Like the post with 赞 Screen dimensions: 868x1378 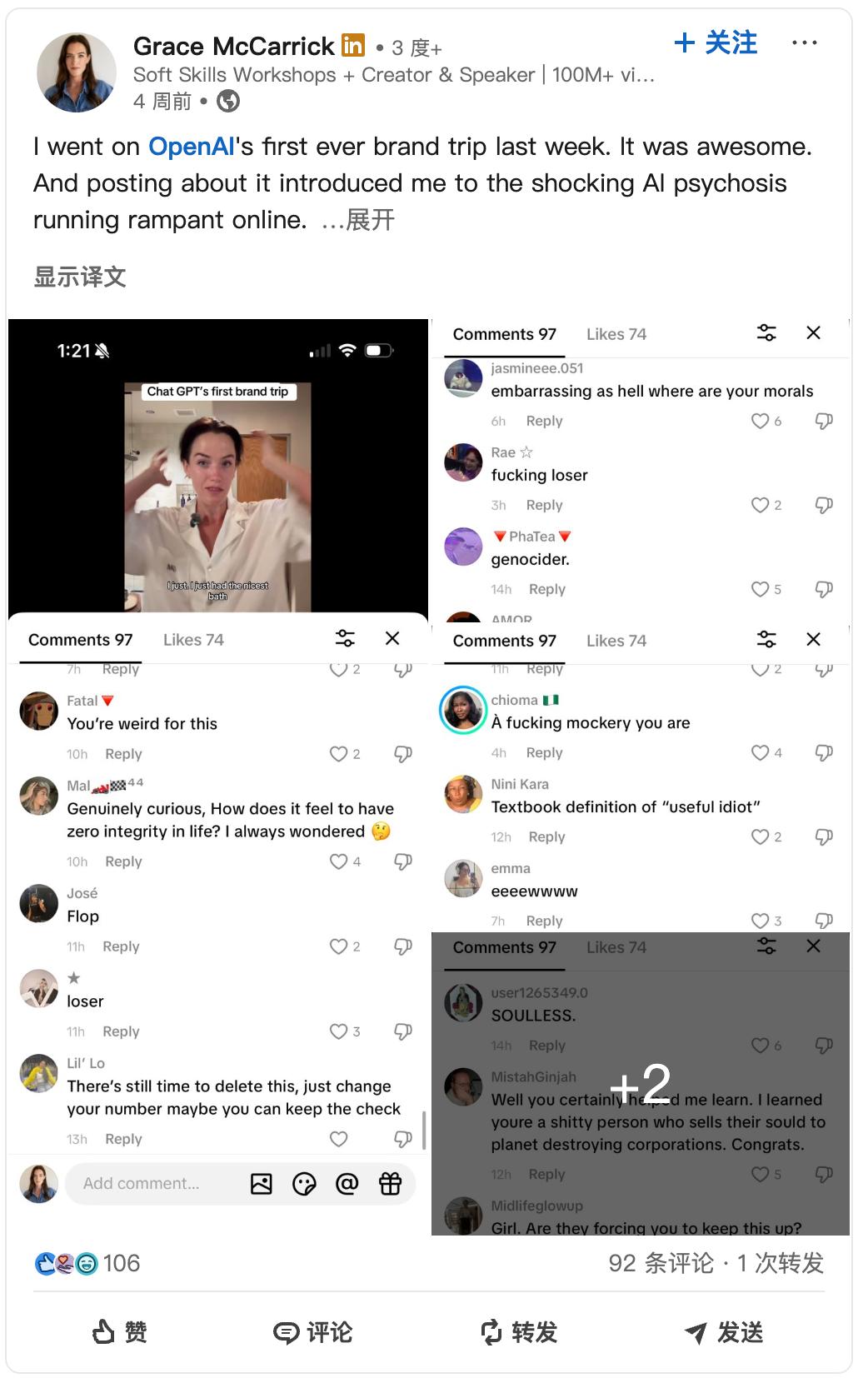pos(119,1332)
